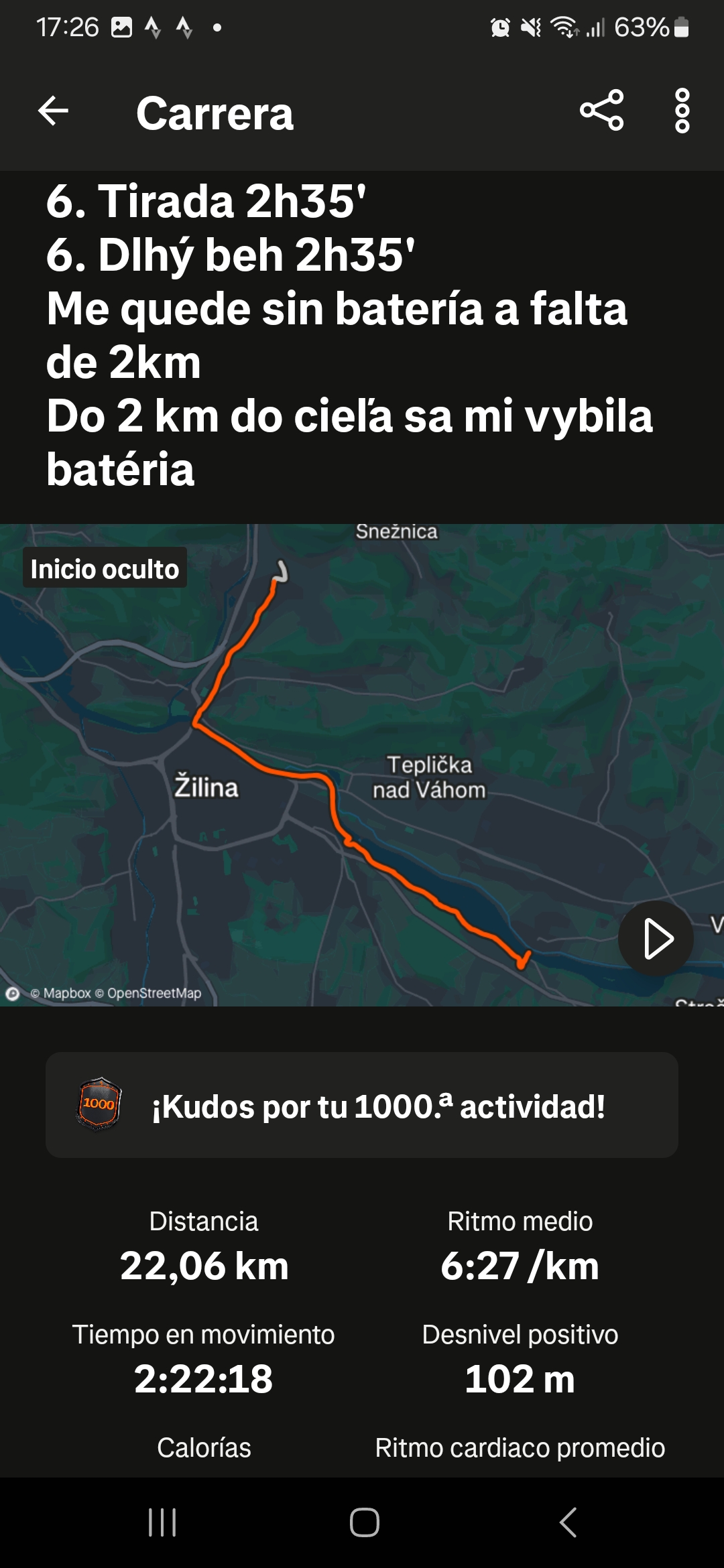This screenshot has width=724, height=1568.
Task: Go to the system home screen
Action: 364,1522
